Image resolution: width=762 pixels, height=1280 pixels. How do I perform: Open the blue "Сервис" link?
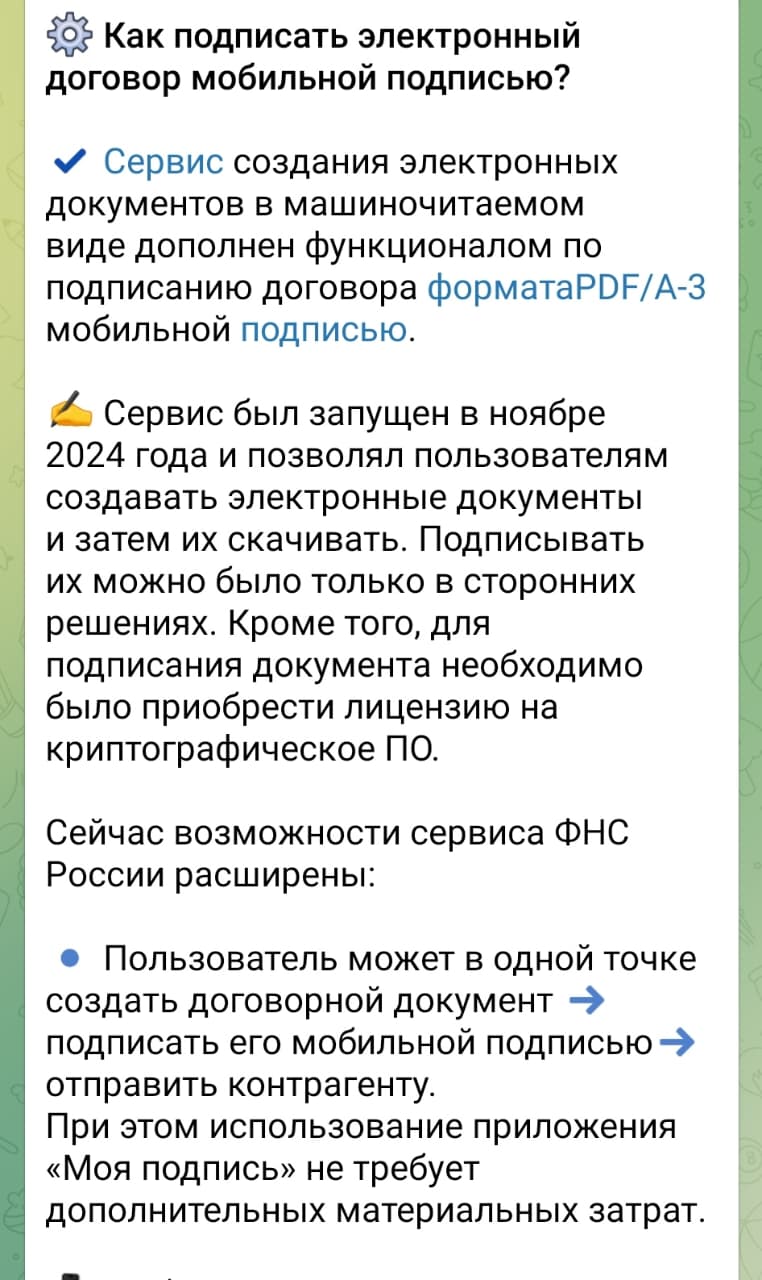[x=163, y=161]
